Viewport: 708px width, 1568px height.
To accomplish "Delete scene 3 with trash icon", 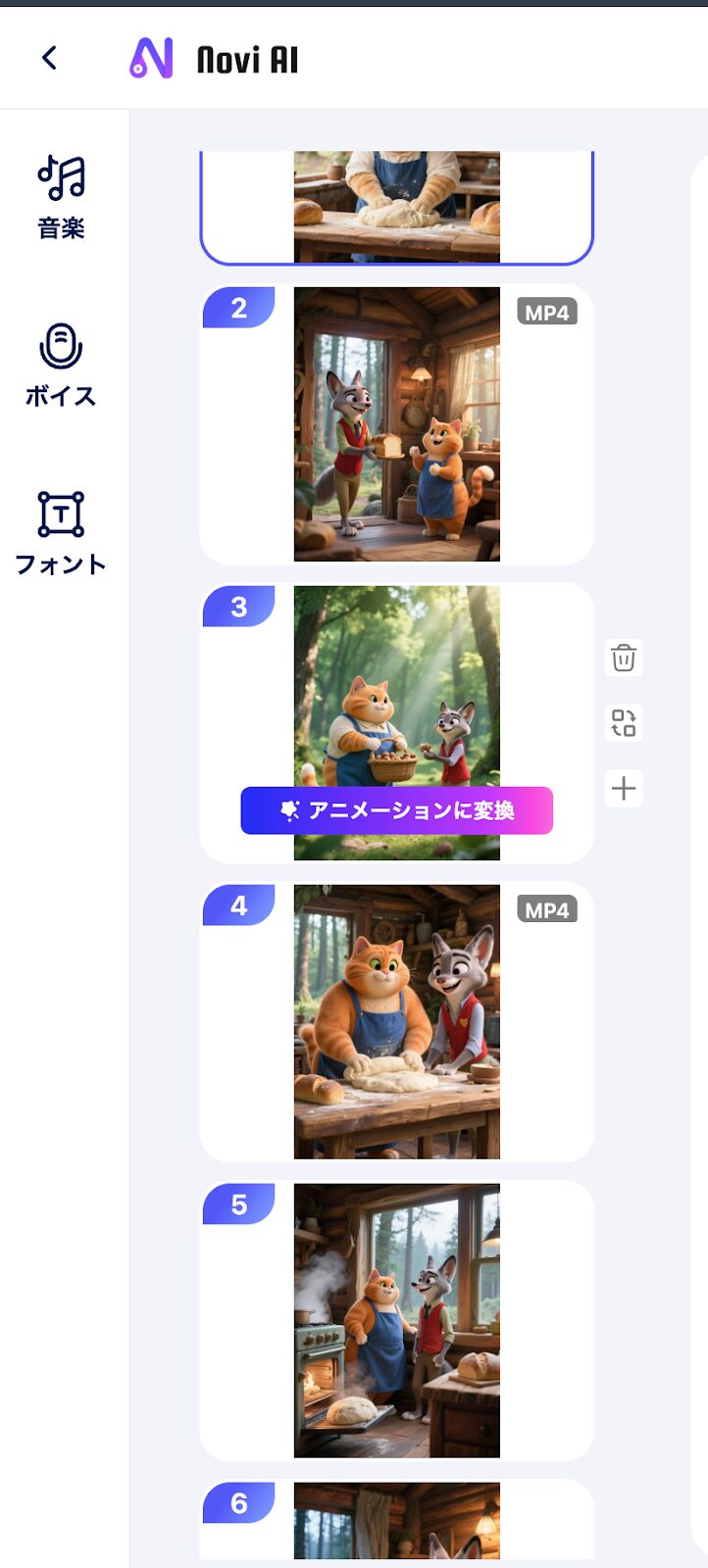I will pyautogui.click(x=624, y=658).
